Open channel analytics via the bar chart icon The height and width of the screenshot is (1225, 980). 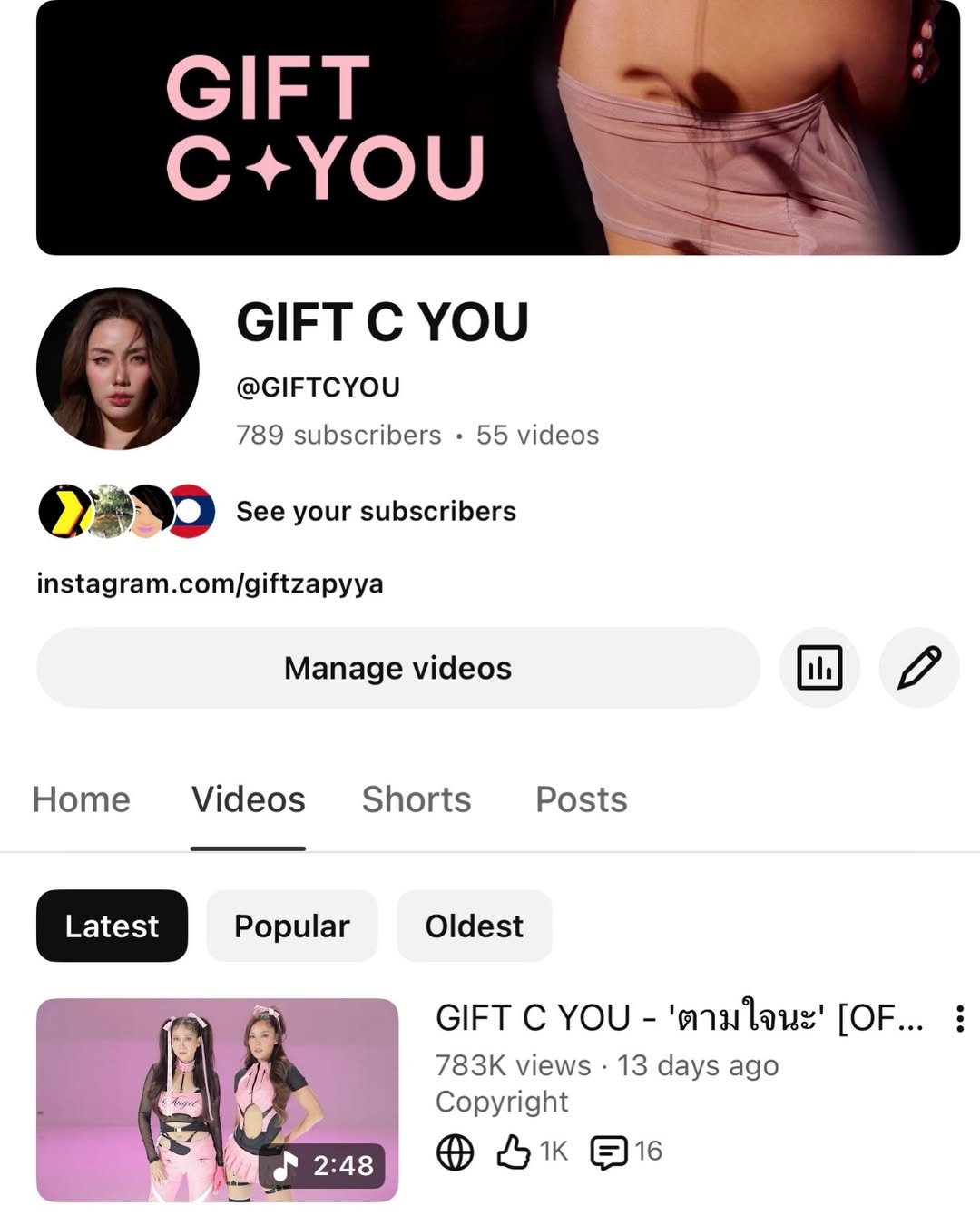(x=818, y=667)
